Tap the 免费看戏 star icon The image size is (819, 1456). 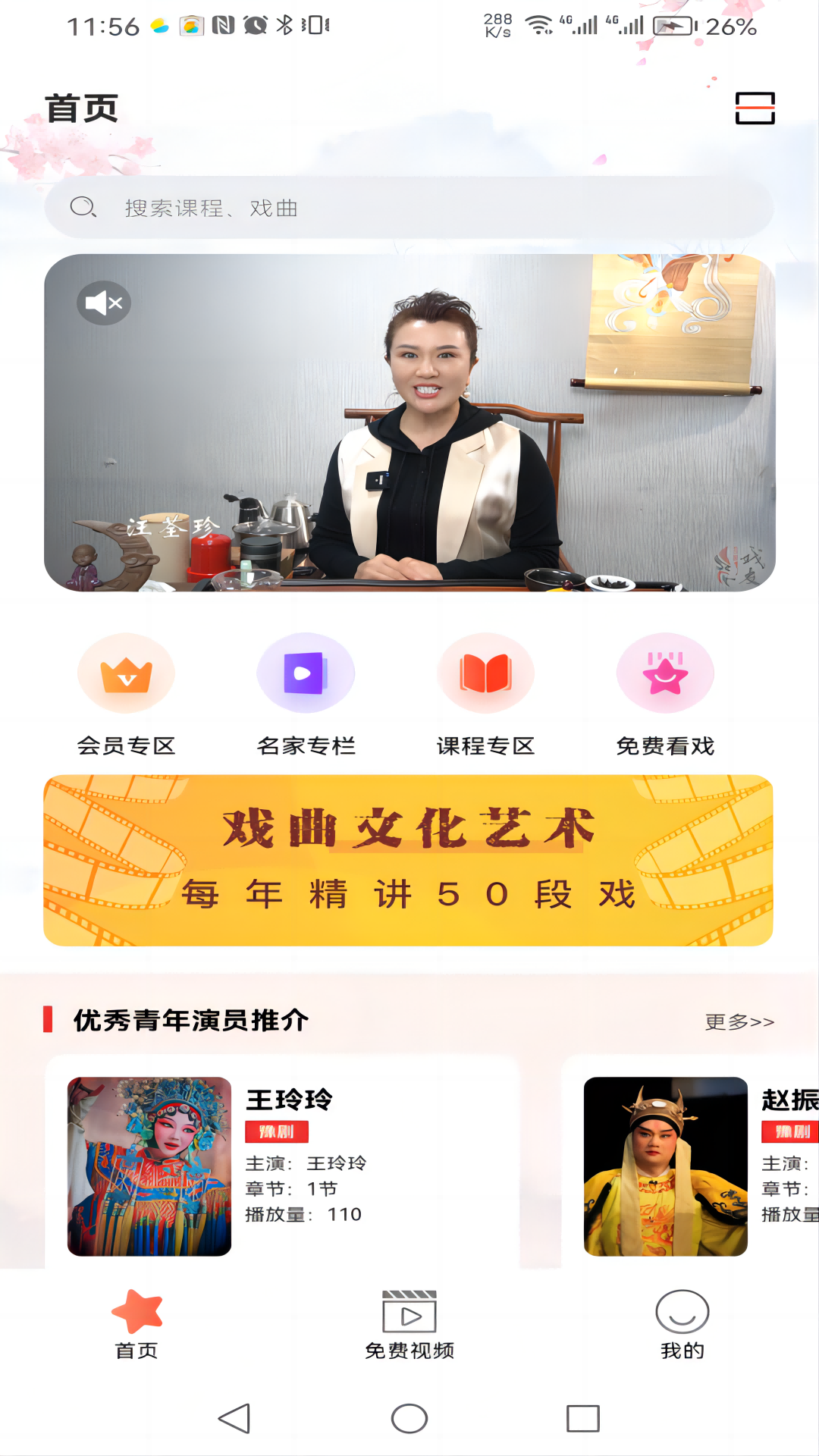point(664,673)
